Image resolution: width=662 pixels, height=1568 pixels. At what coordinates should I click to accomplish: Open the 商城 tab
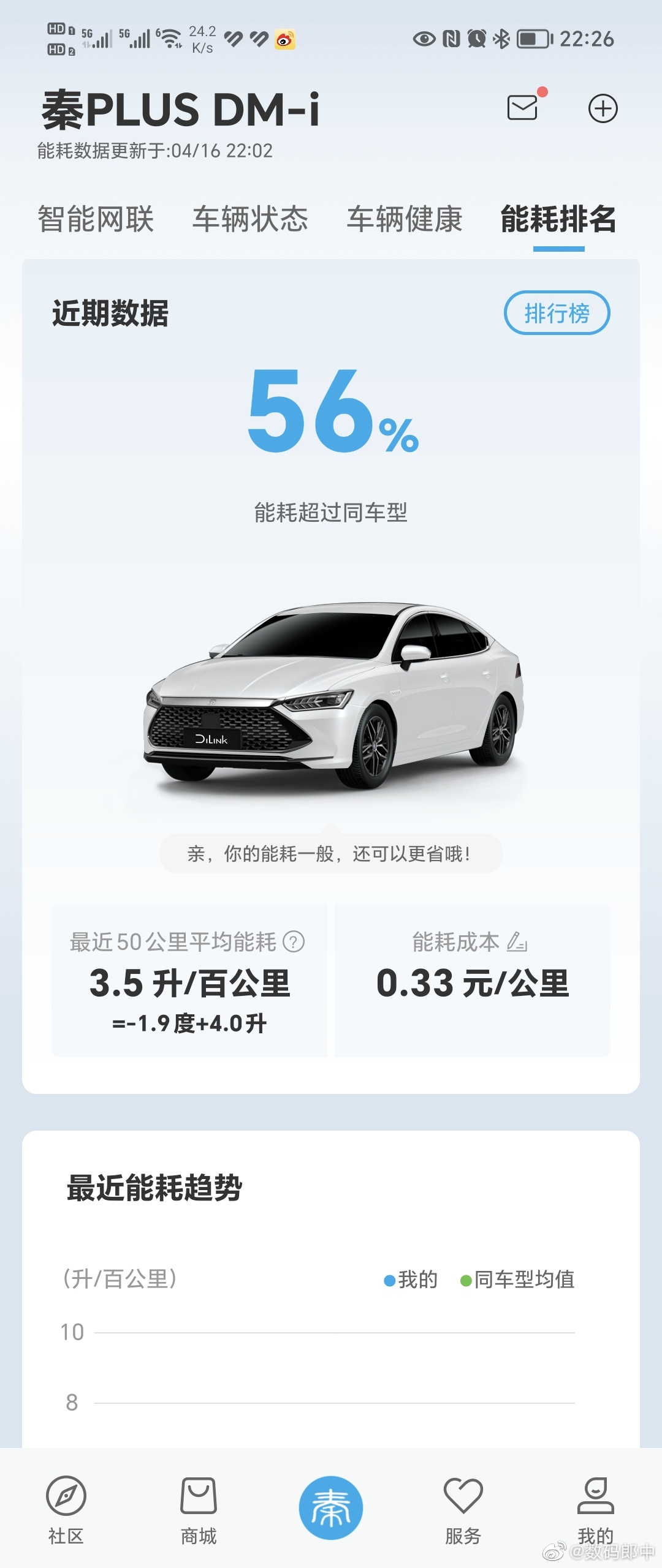(199, 1510)
